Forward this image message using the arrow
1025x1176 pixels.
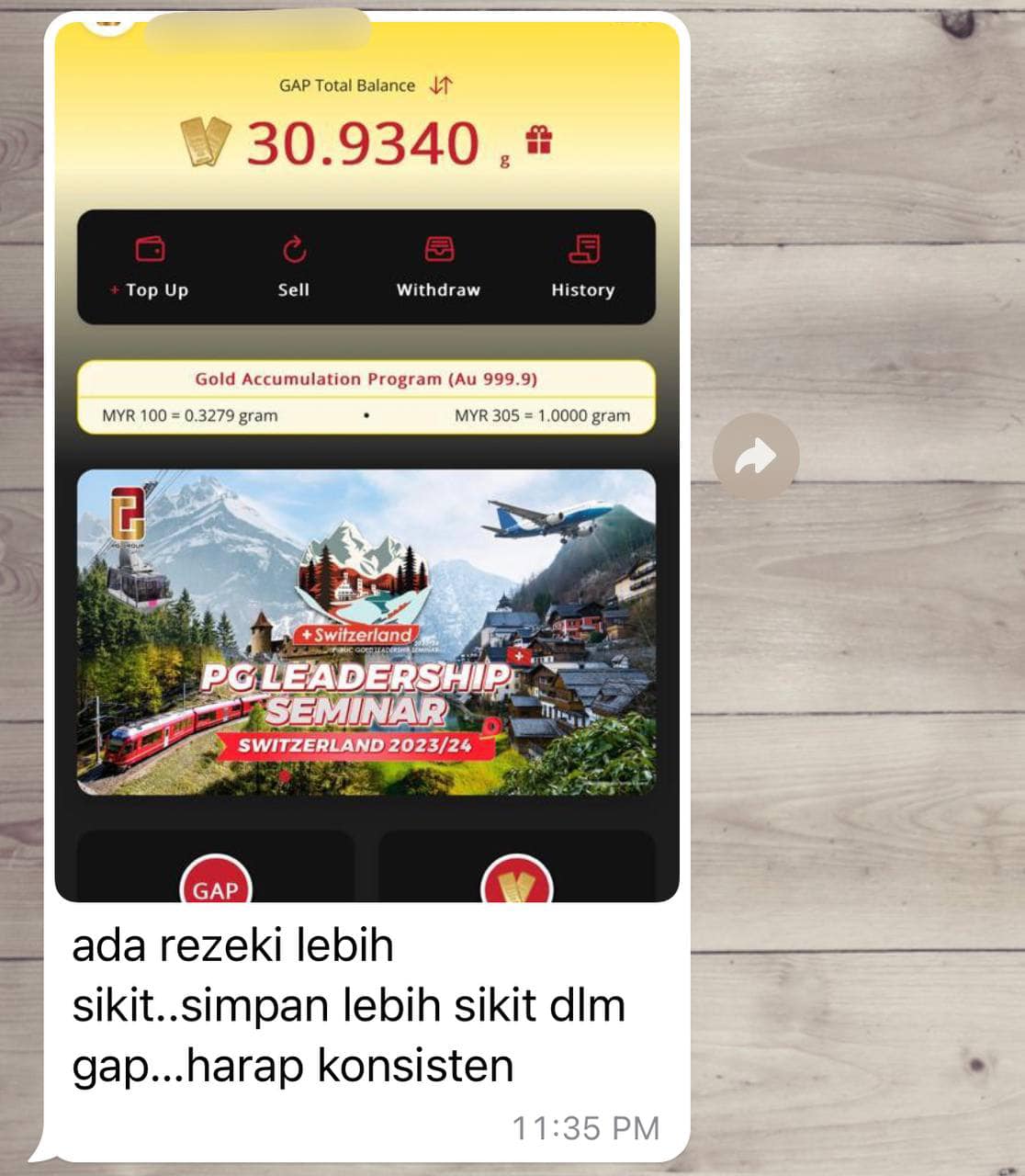(756, 457)
